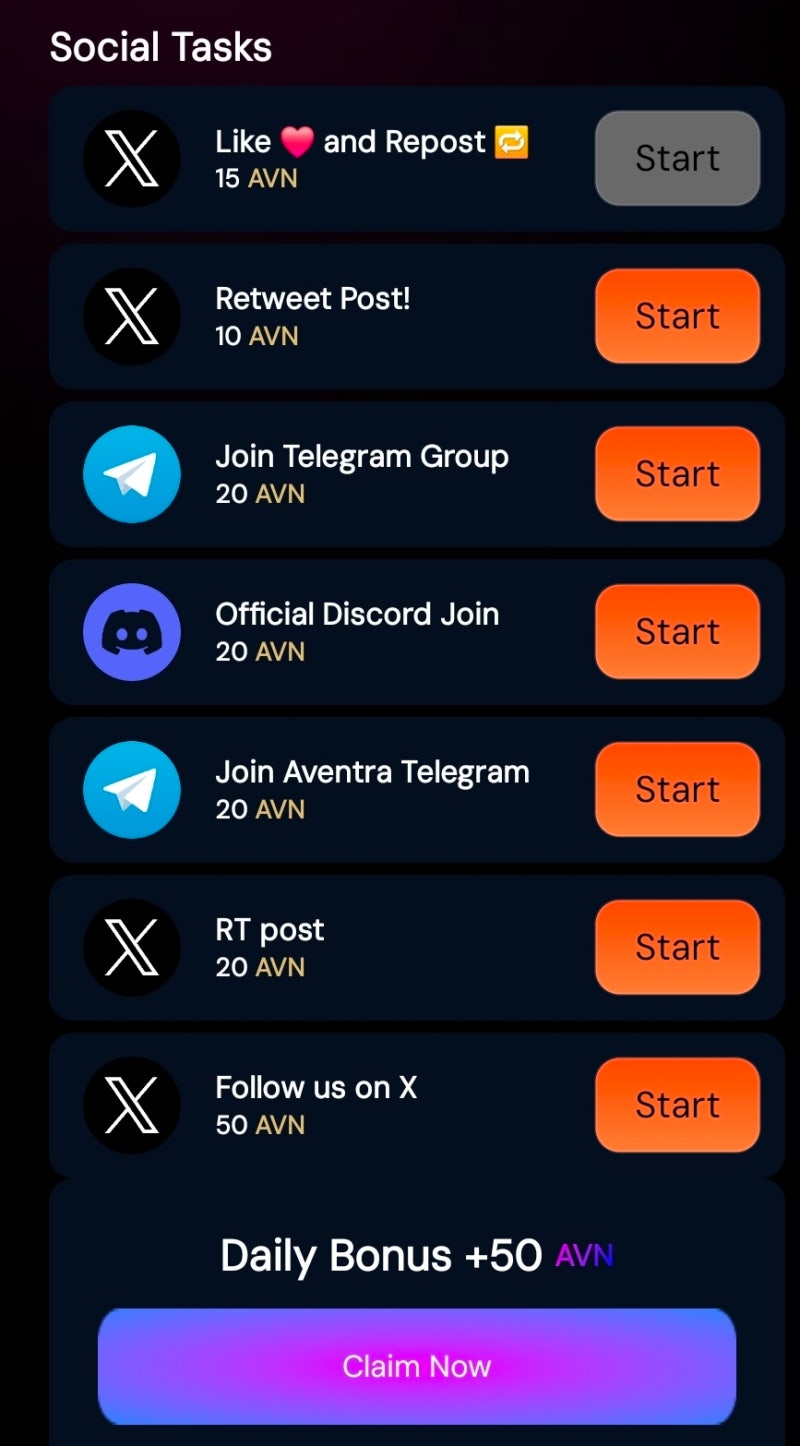Start the Follow us on X task
The height and width of the screenshot is (1446, 800).
[x=677, y=1105]
